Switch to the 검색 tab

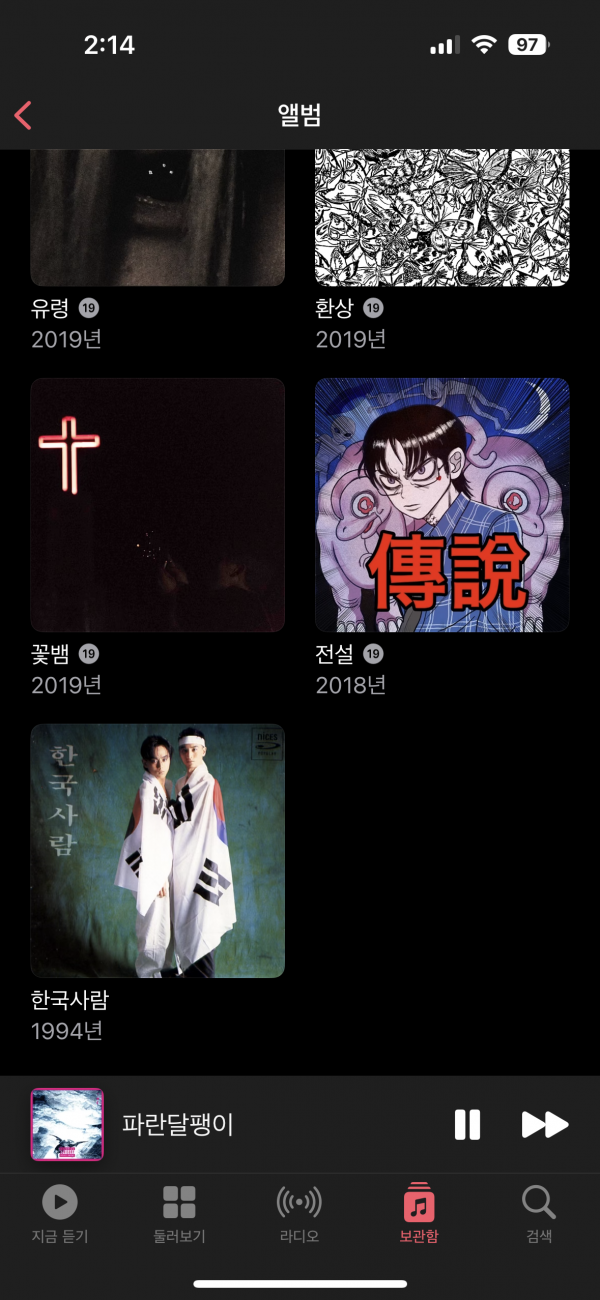pos(539,1213)
